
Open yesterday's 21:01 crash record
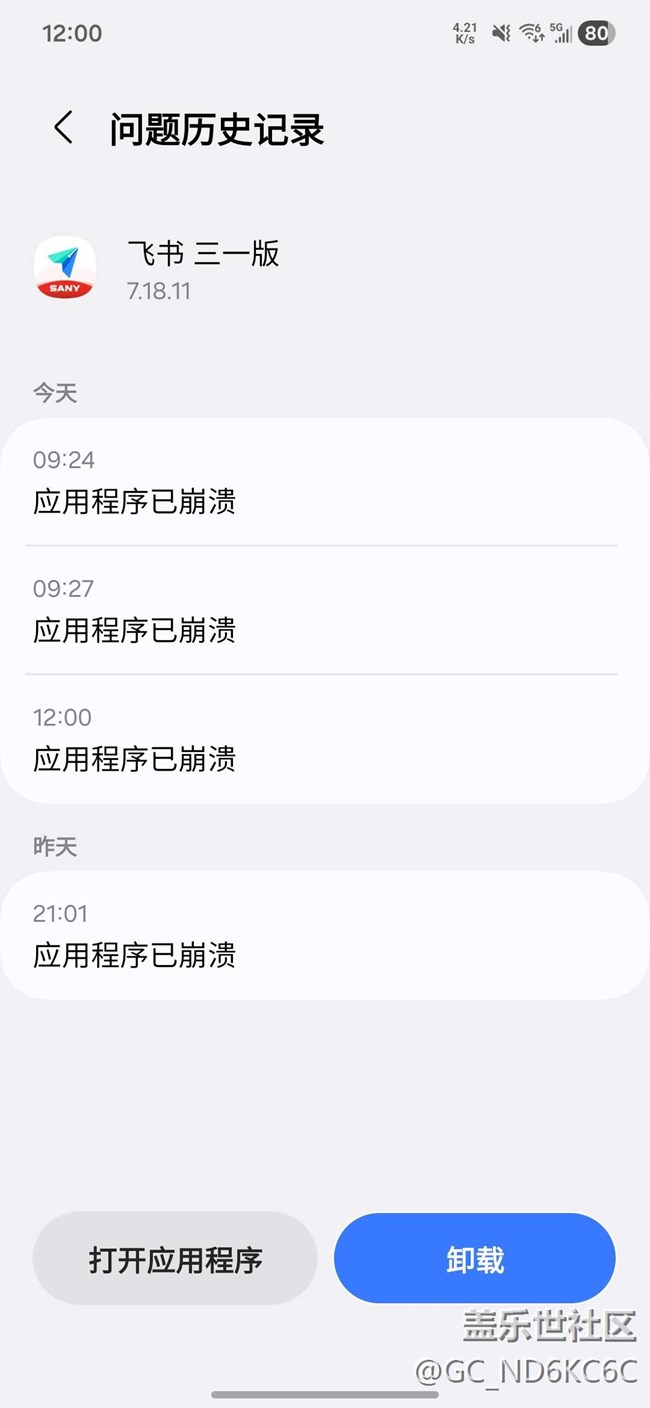324,935
